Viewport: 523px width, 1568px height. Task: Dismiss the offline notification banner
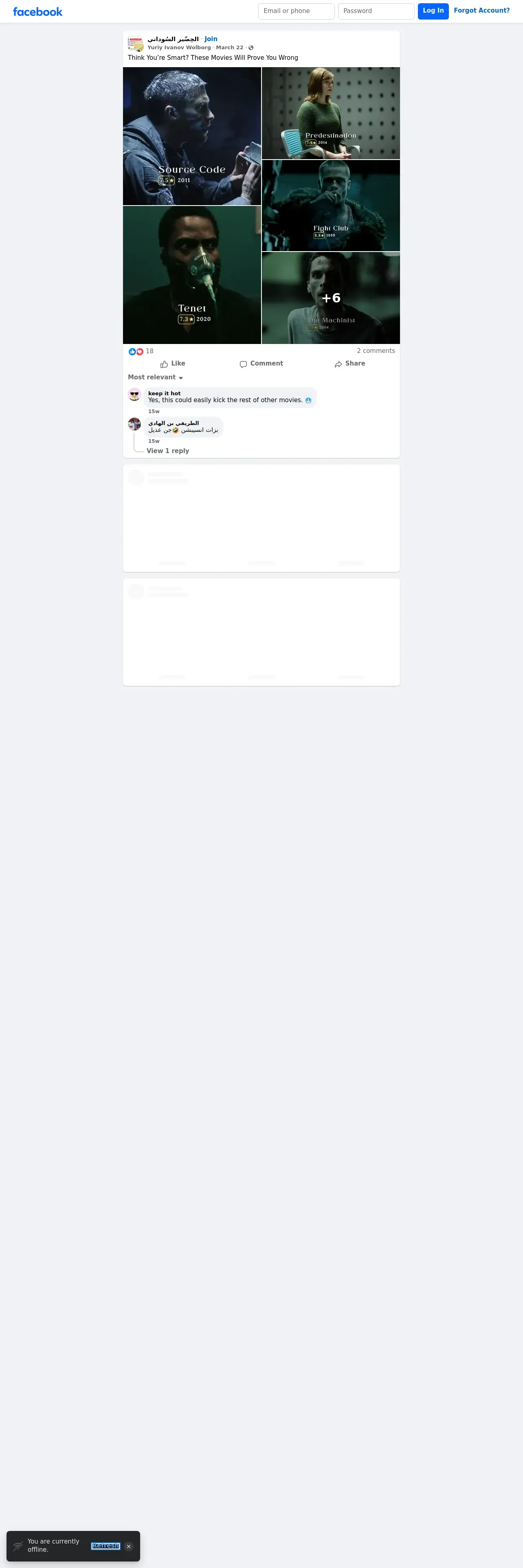128,1546
